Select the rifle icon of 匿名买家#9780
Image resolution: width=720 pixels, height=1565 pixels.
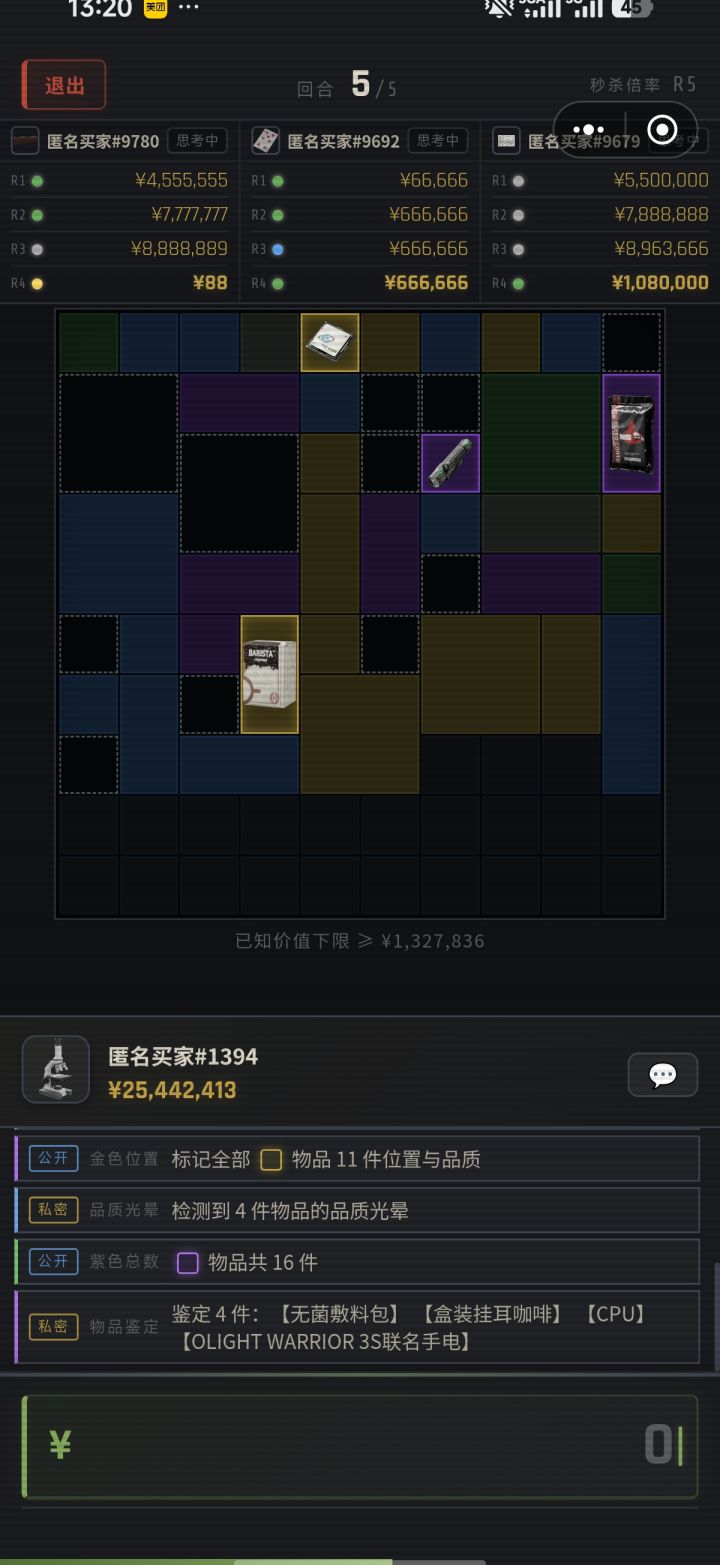point(24,140)
